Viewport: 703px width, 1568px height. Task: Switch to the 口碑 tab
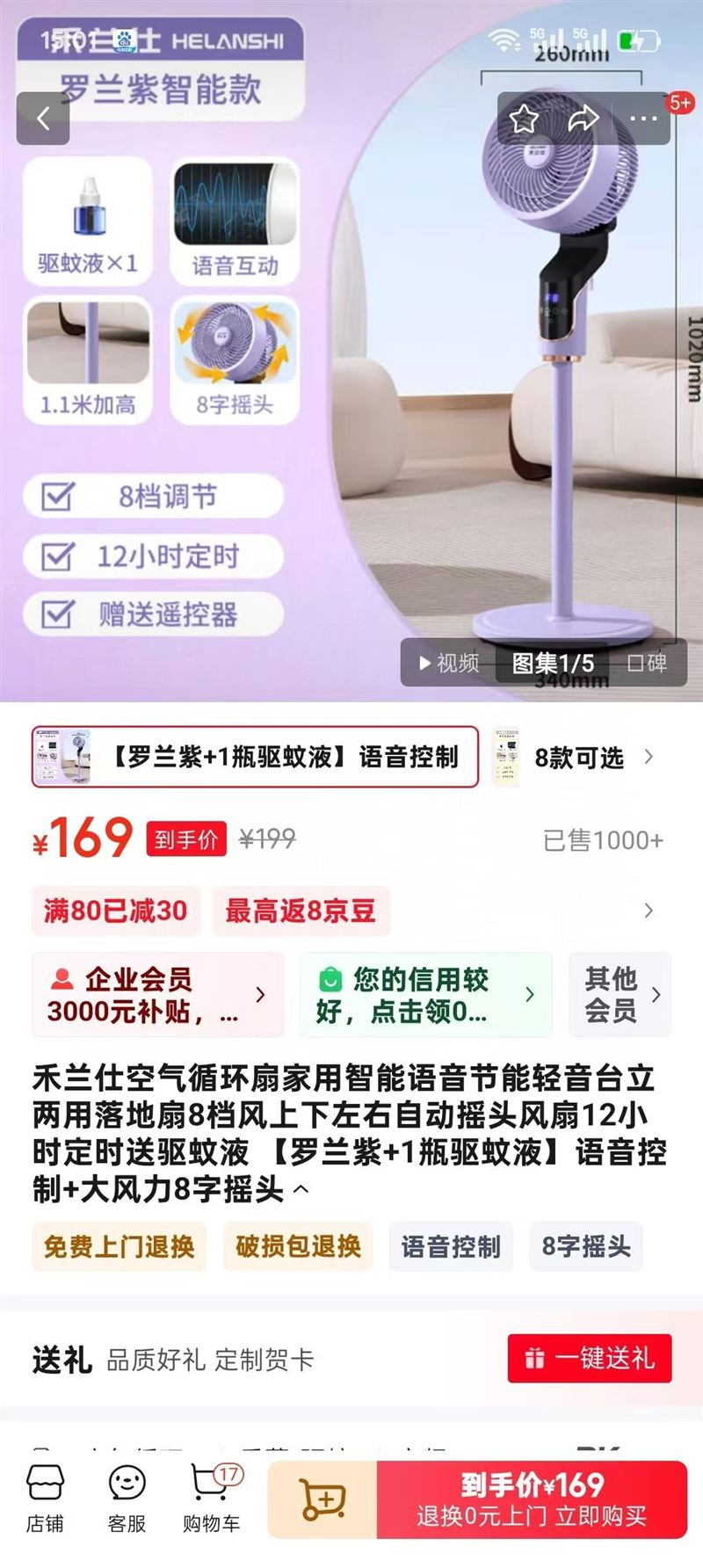[647, 663]
